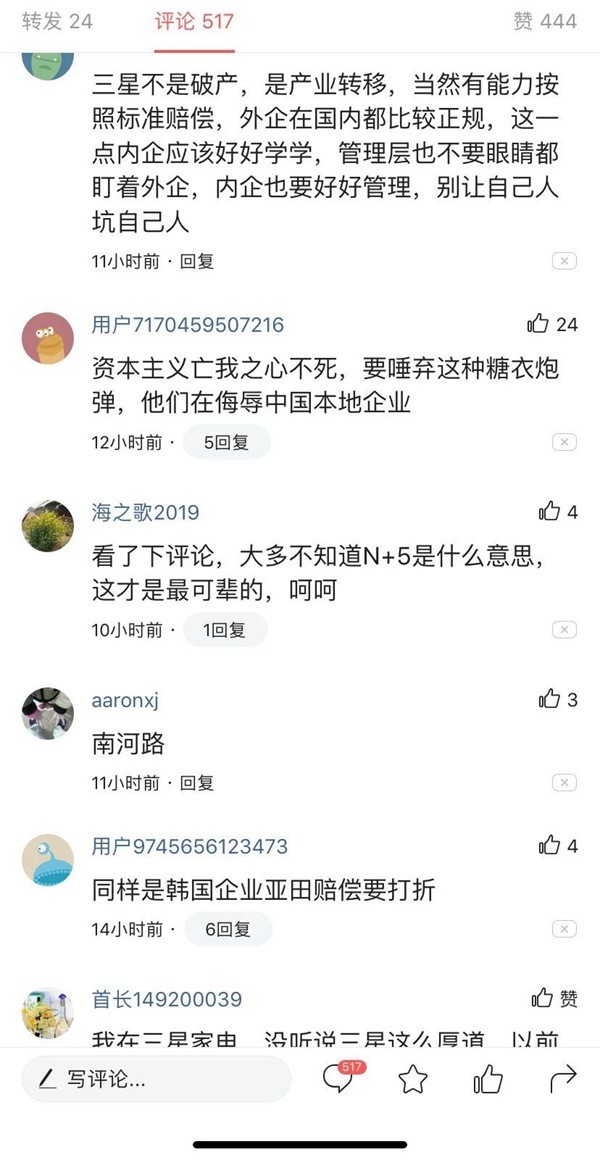The image size is (600, 1160).
Task: Like the comment by 用户7170459507216
Action: [x=540, y=324]
